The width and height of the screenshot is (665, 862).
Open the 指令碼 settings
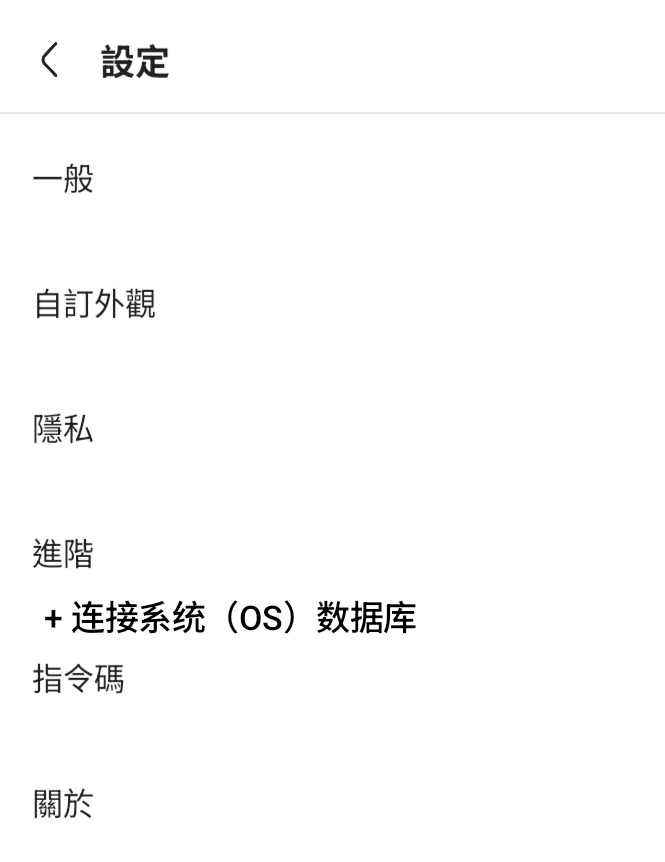click(x=79, y=680)
